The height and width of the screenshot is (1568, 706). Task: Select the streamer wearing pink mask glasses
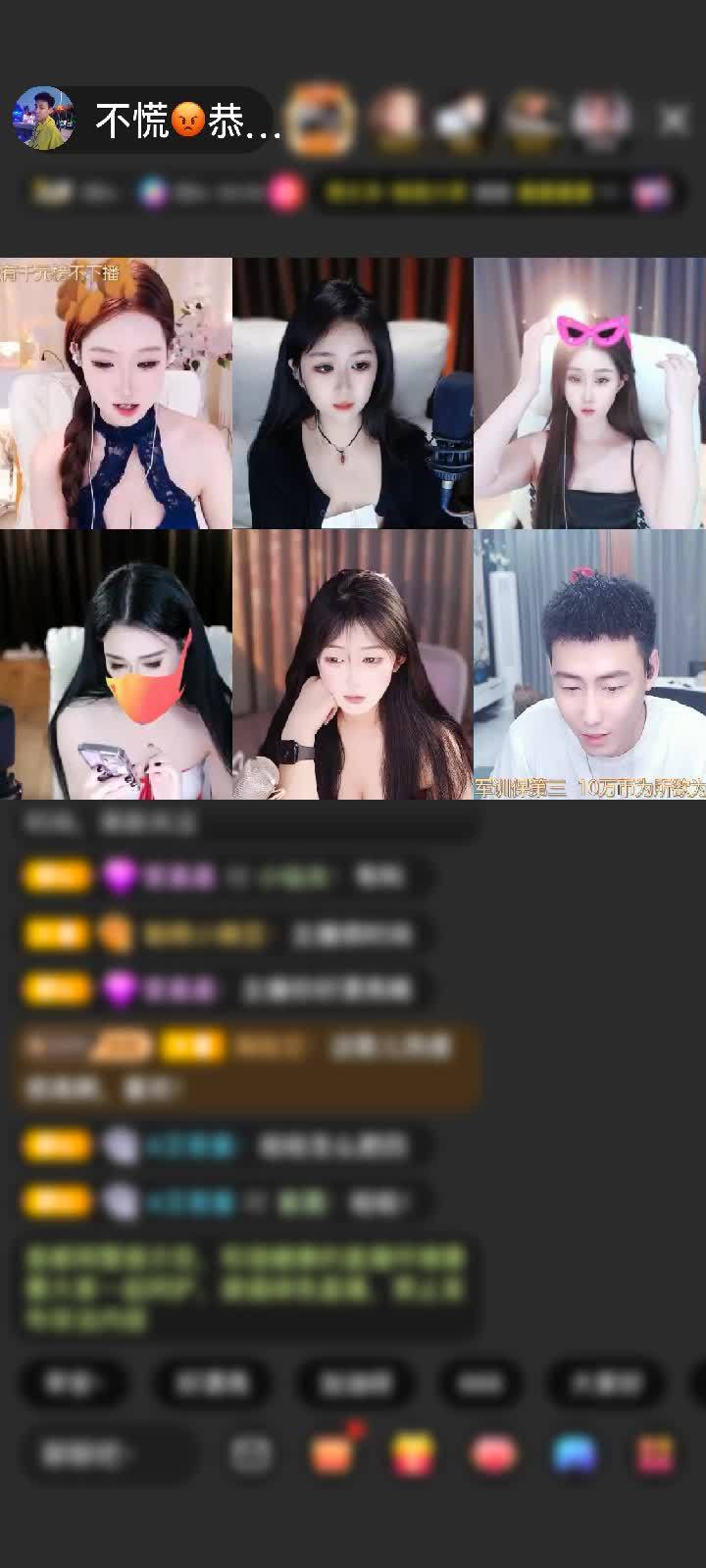(589, 394)
